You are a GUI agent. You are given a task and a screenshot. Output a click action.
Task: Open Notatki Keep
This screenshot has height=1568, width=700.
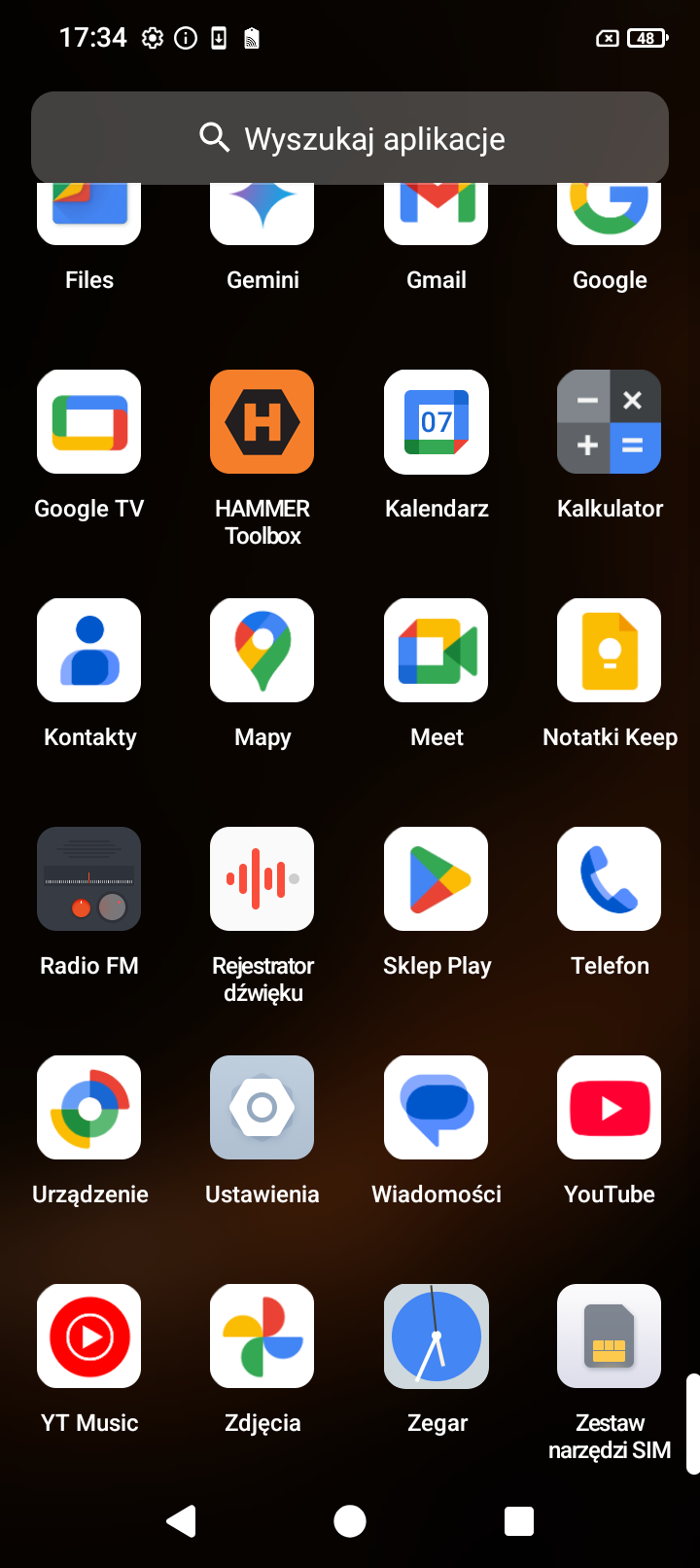pyautogui.click(x=610, y=651)
